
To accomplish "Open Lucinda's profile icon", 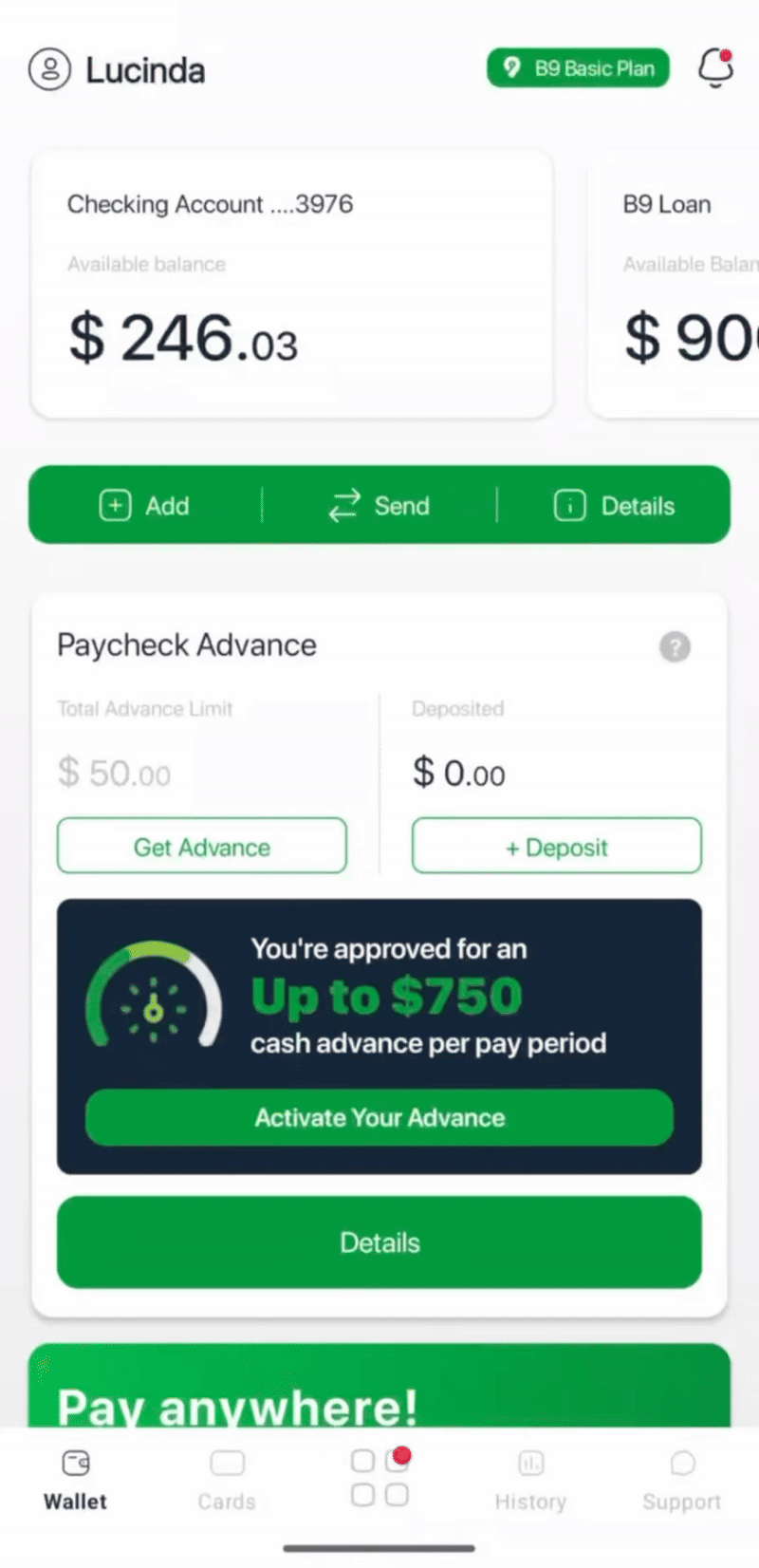I will click(x=49, y=69).
